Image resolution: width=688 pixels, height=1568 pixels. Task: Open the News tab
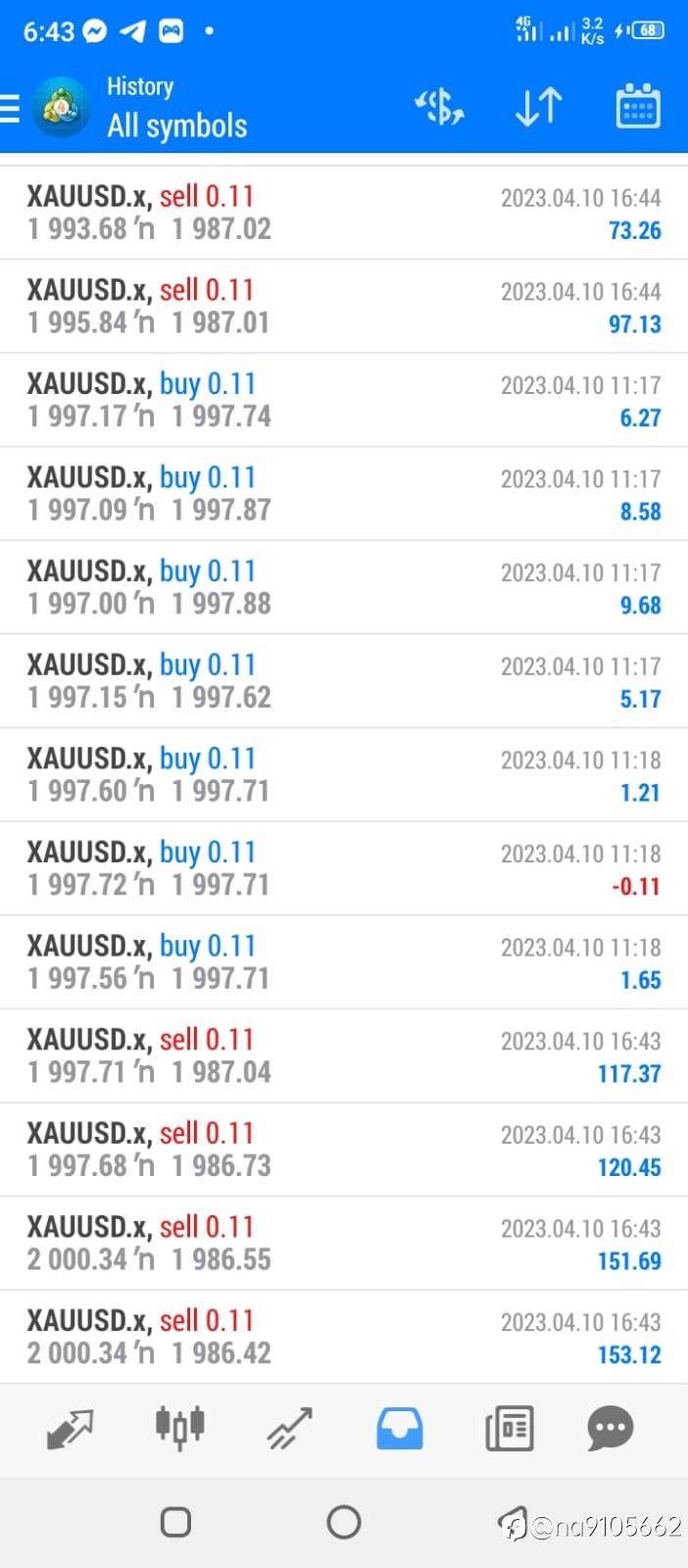pyautogui.click(x=510, y=1429)
